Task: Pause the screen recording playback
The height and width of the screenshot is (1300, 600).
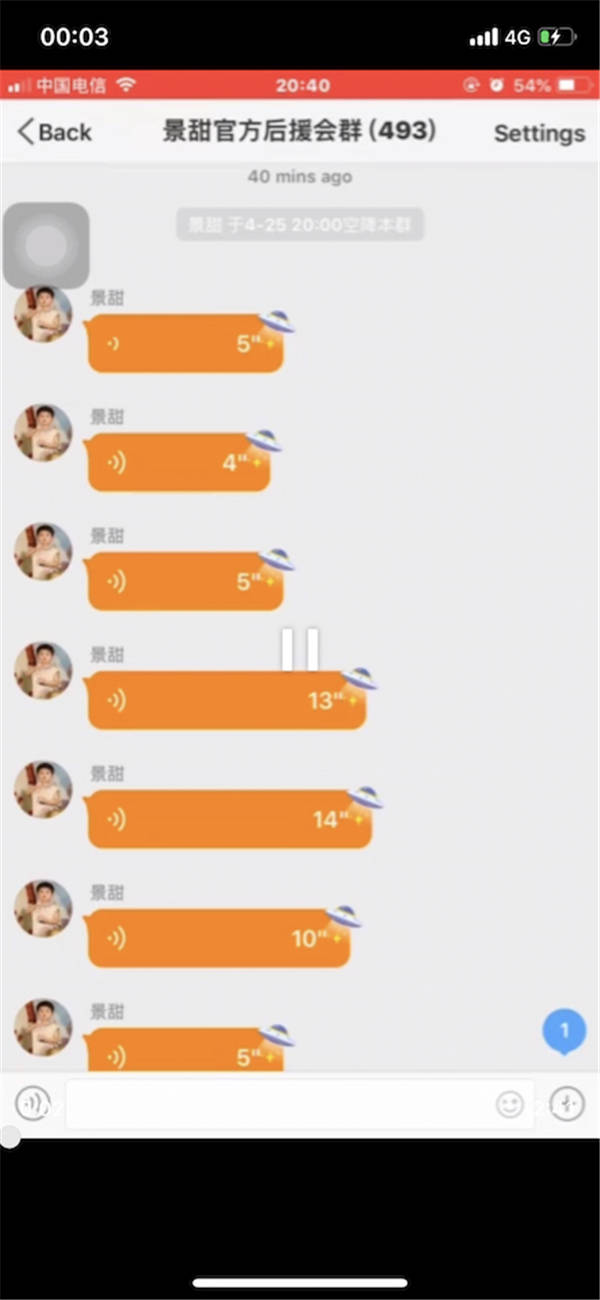Action: (299, 649)
